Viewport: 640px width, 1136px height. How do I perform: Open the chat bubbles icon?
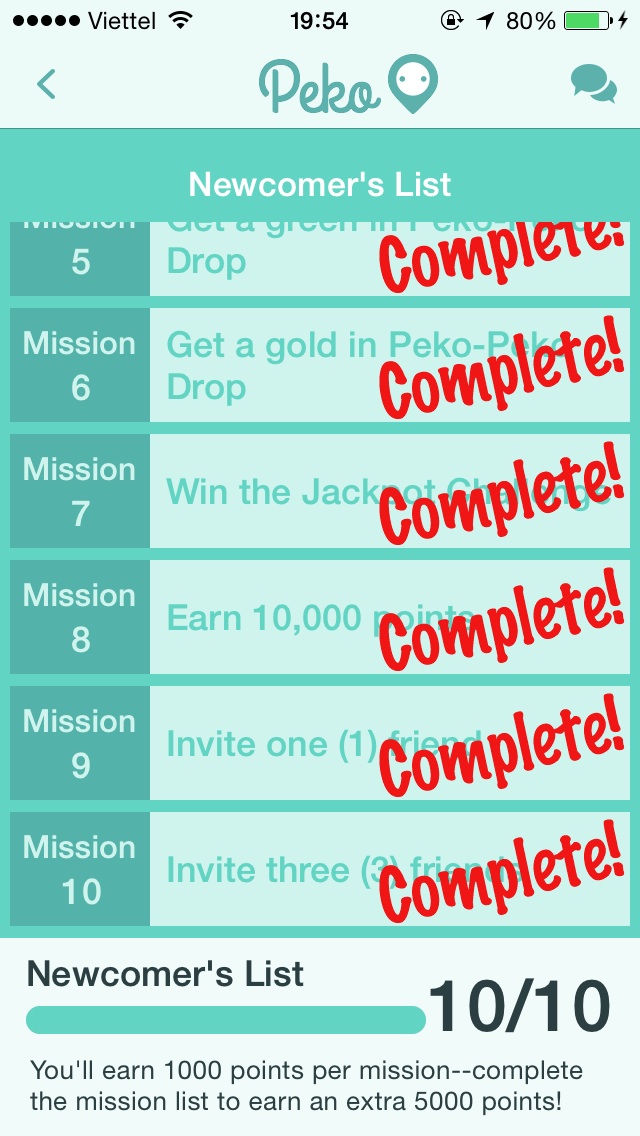pos(593,84)
